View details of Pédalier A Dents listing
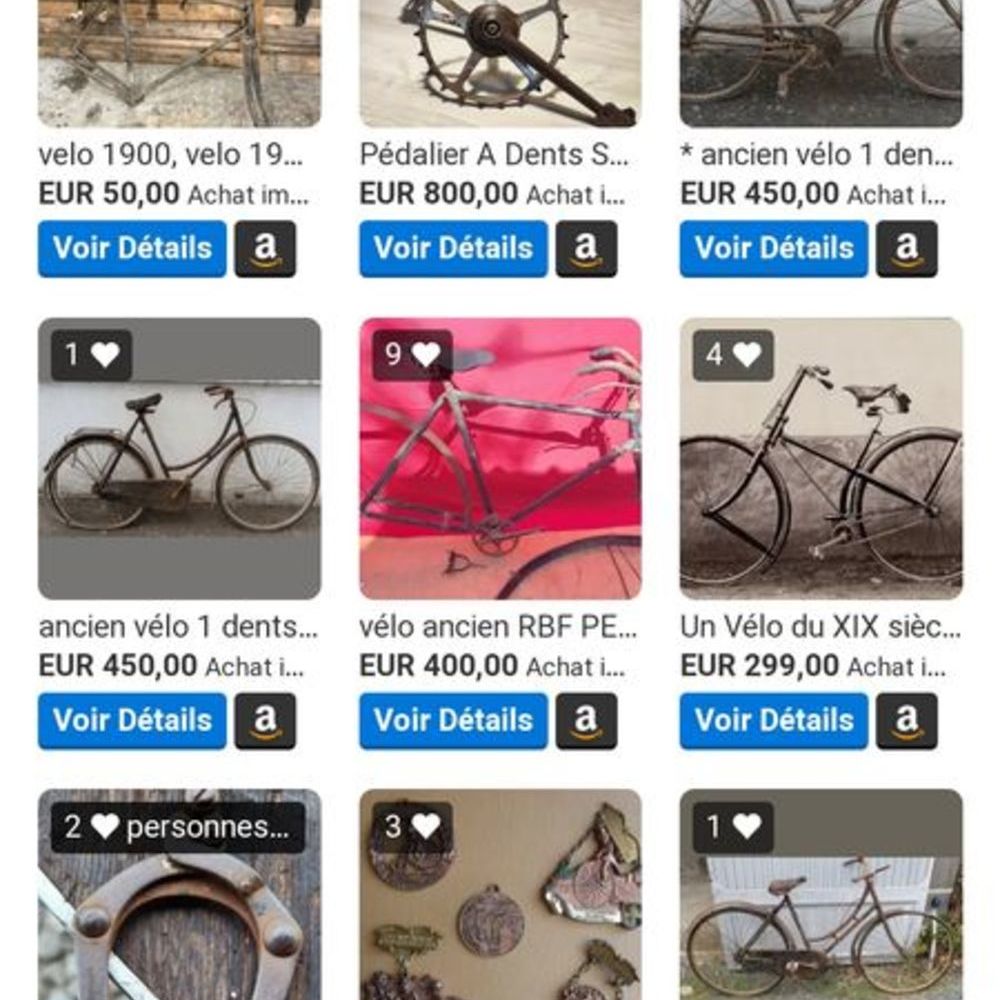The image size is (1000, 1000). 453,248
